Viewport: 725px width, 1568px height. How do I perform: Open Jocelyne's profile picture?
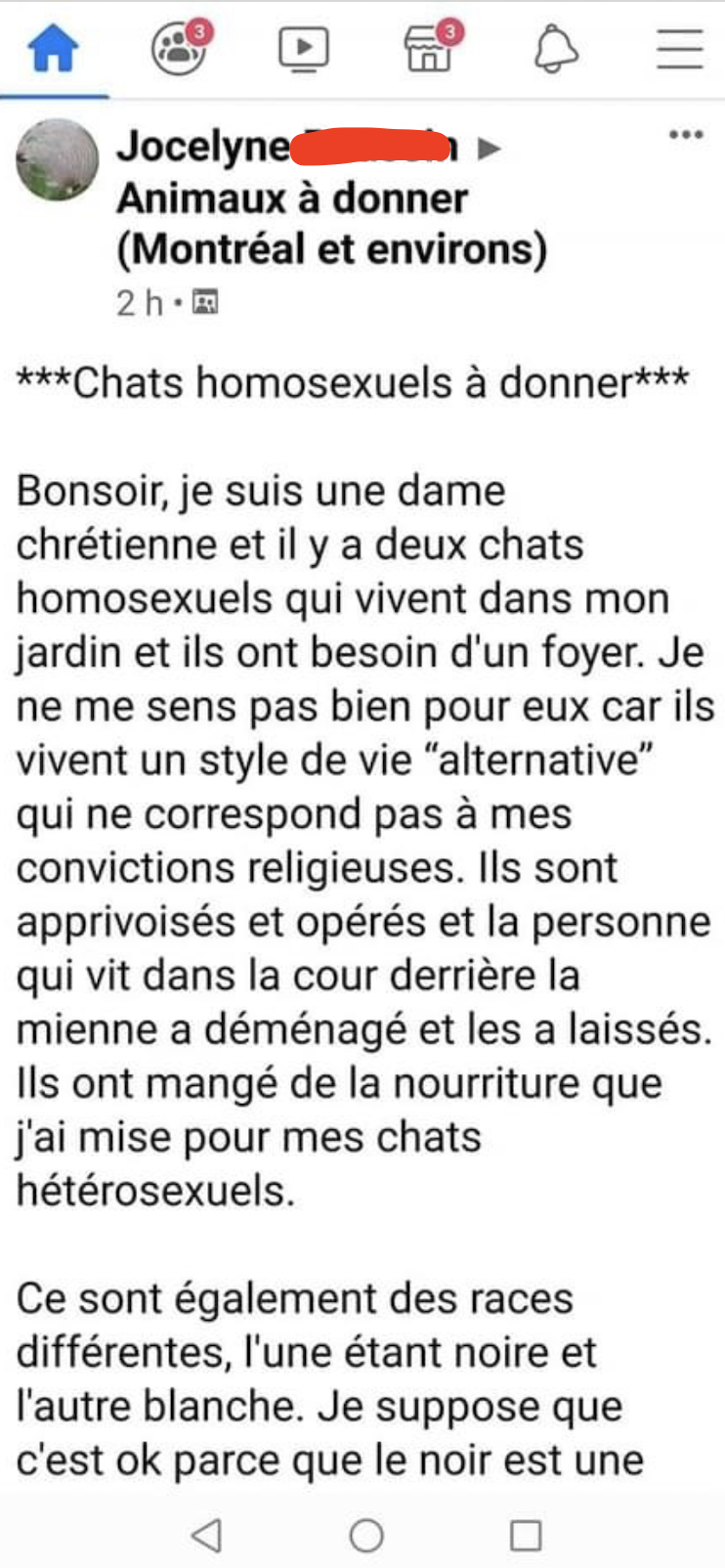click(58, 160)
